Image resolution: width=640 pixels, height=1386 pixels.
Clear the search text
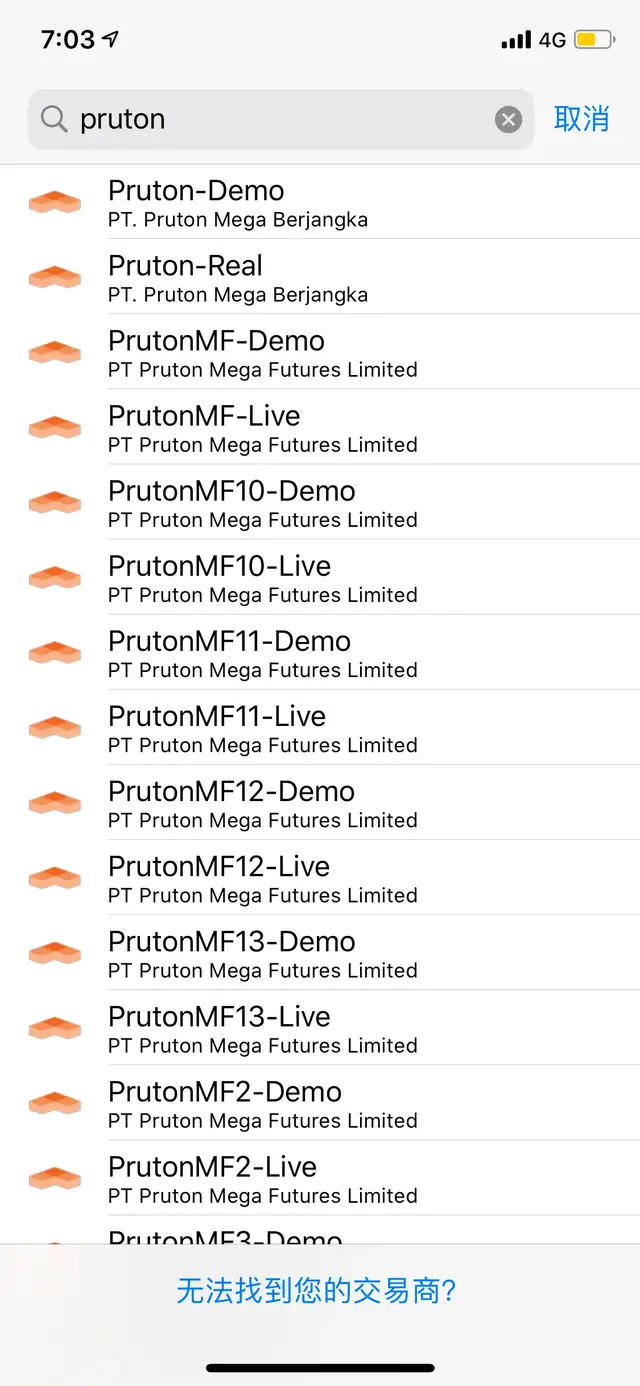[x=508, y=120]
